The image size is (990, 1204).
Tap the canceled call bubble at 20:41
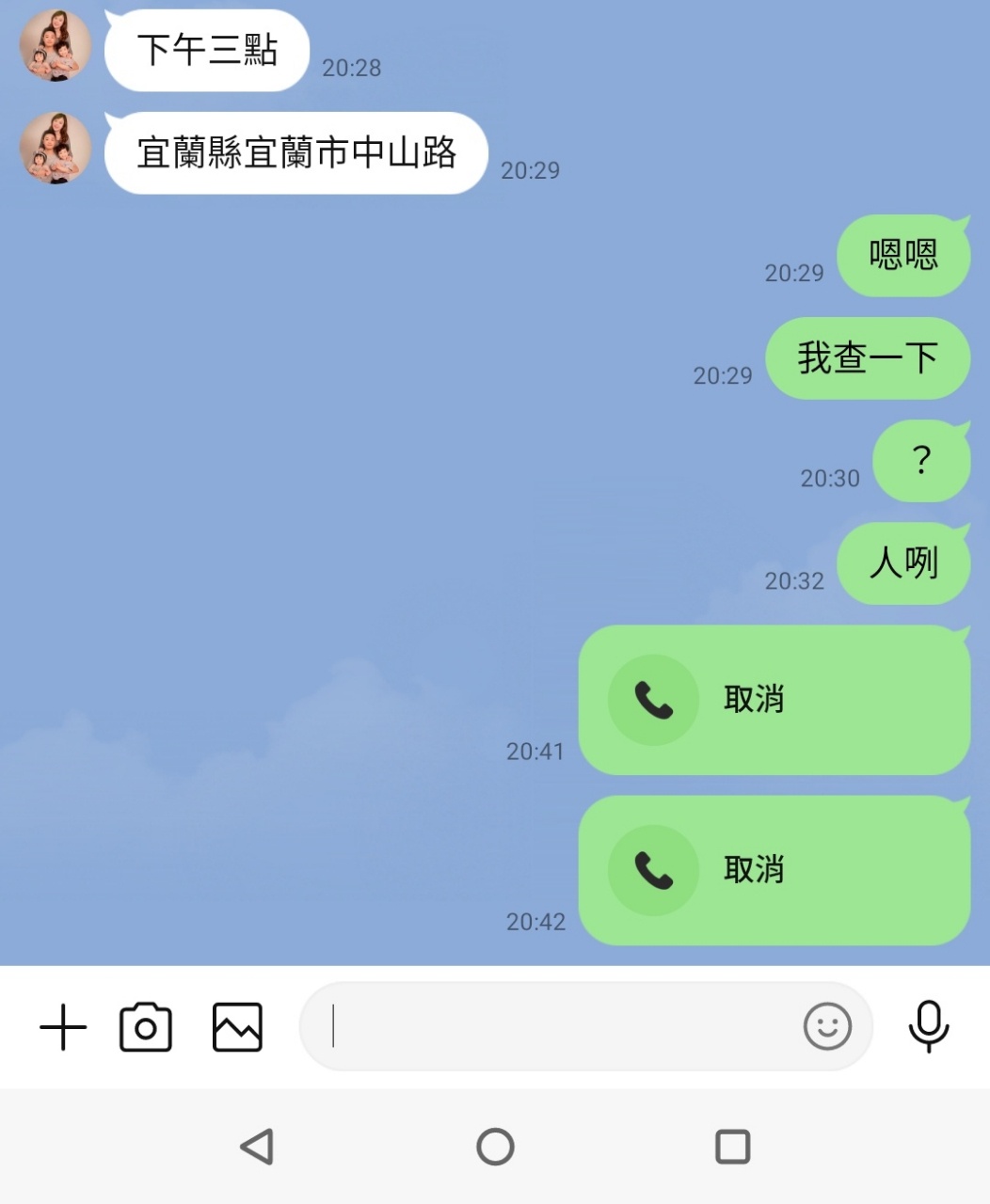click(774, 700)
